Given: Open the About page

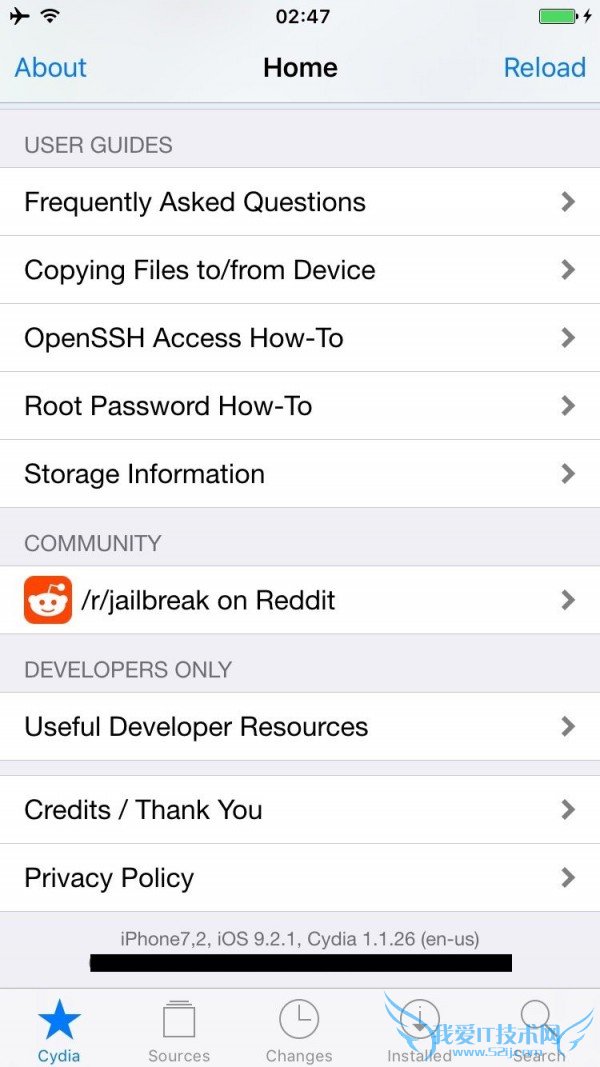Looking at the screenshot, I should click(x=50, y=67).
